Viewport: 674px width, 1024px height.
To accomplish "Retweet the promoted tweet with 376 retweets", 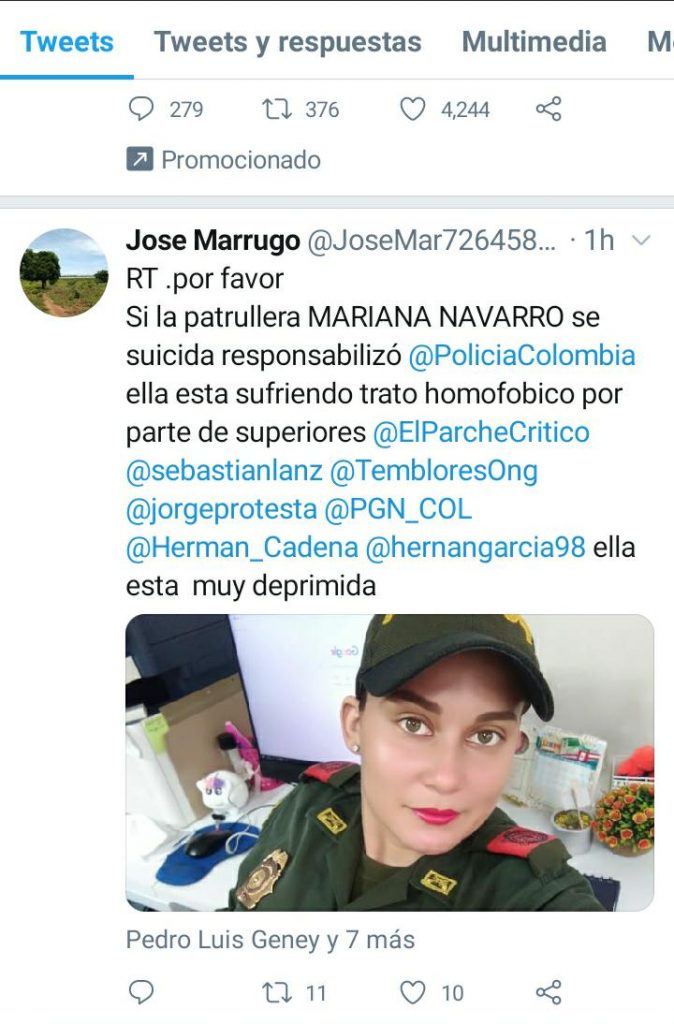I will click(x=277, y=109).
